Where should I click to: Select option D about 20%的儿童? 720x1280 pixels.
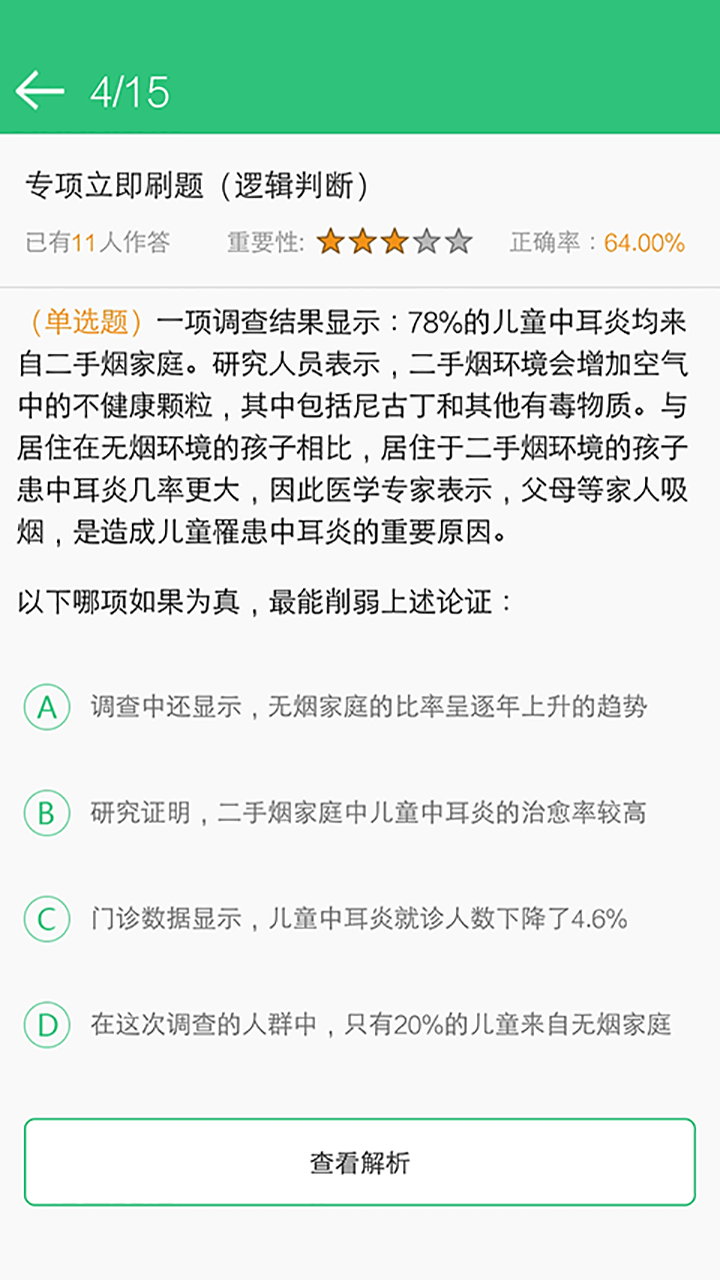click(x=47, y=1025)
